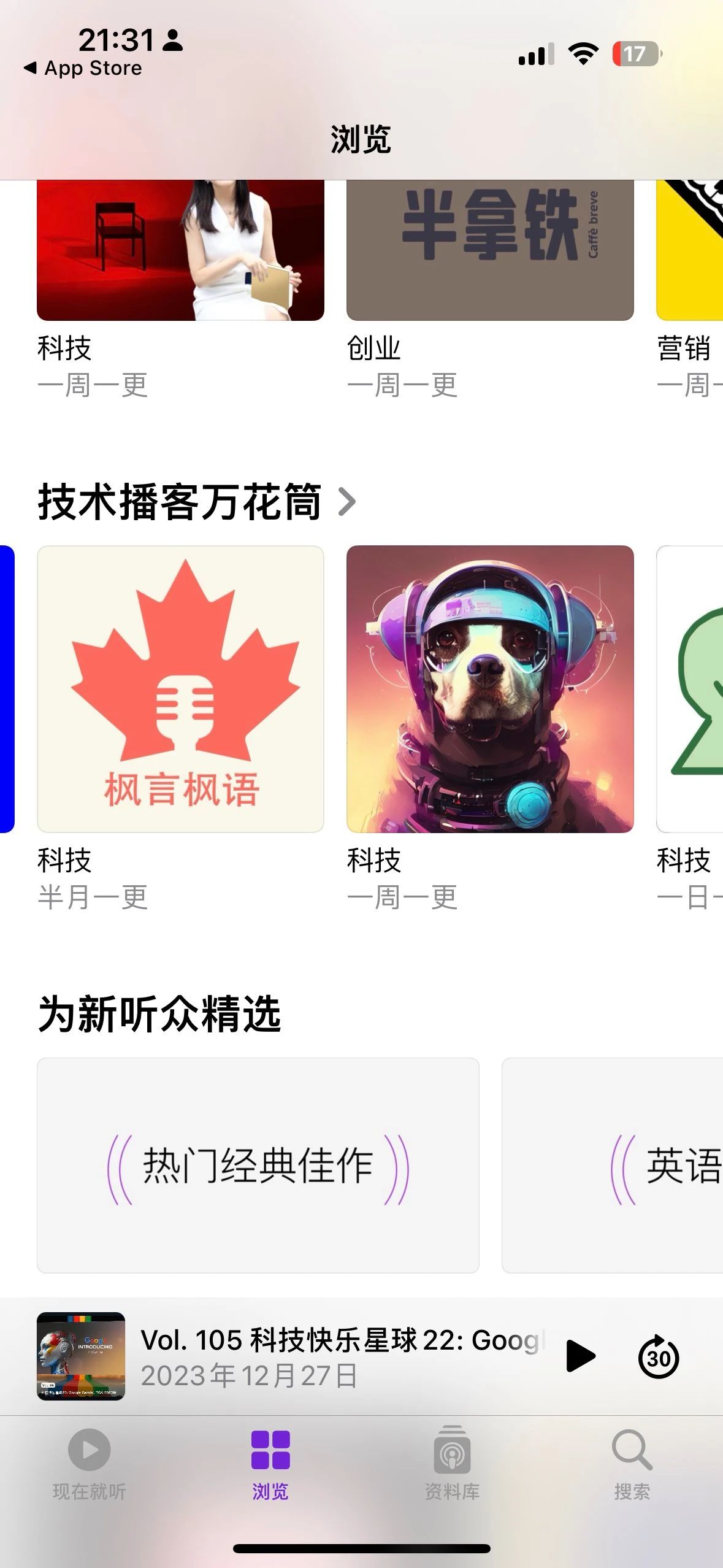This screenshot has width=723, height=1568.
Task: Open the 热门经典佳作 collection
Action: 258,1164
